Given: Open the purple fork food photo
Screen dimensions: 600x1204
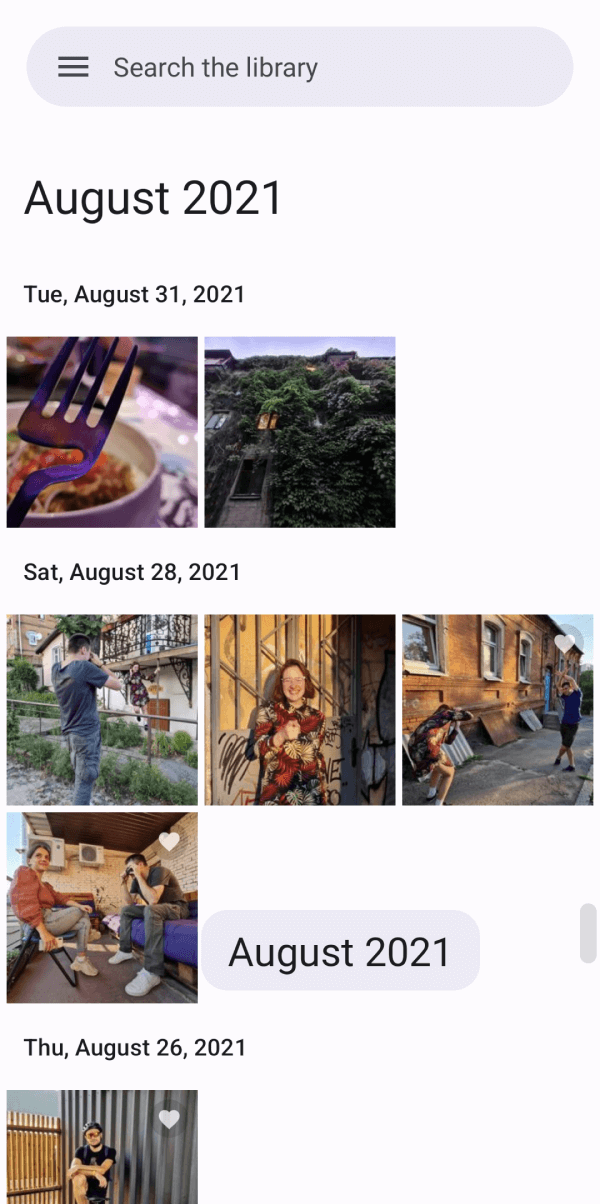Looking at the screenshot, I should 102,432.
